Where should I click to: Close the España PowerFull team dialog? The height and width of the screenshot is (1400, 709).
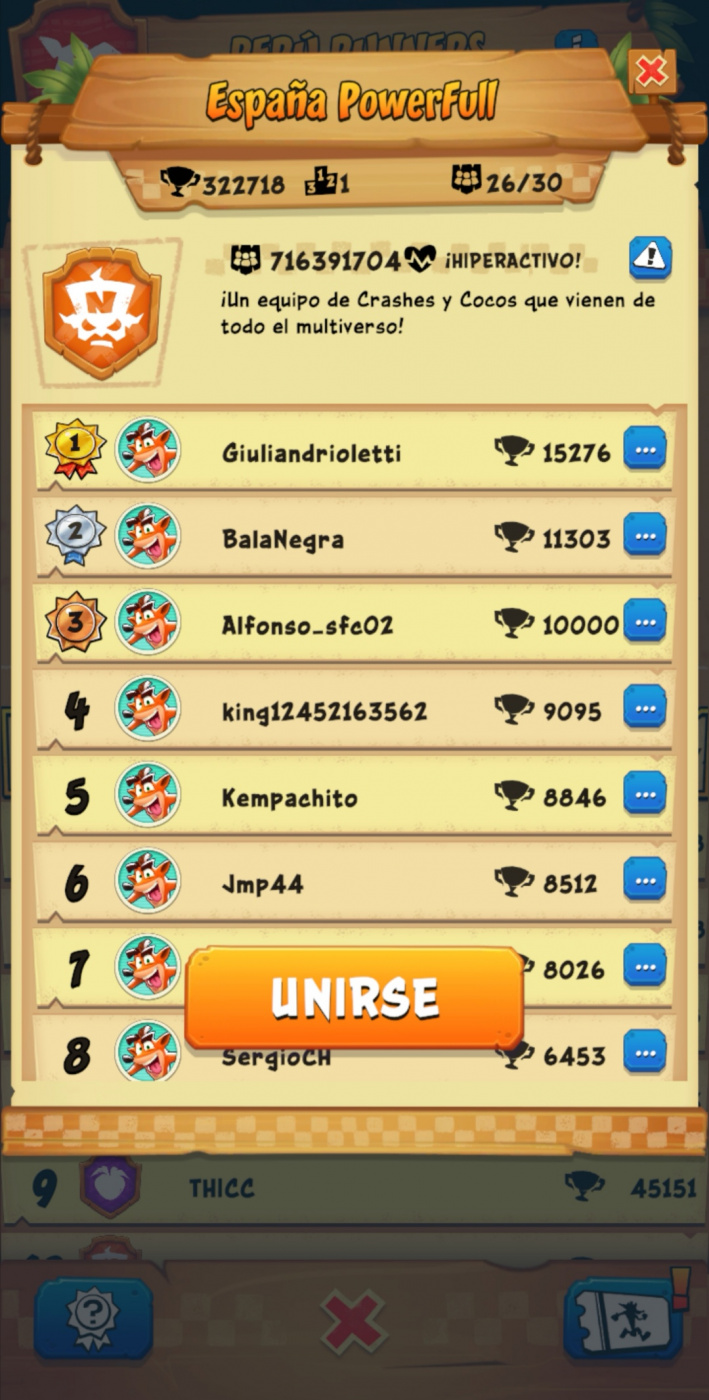tap(652, 71)
